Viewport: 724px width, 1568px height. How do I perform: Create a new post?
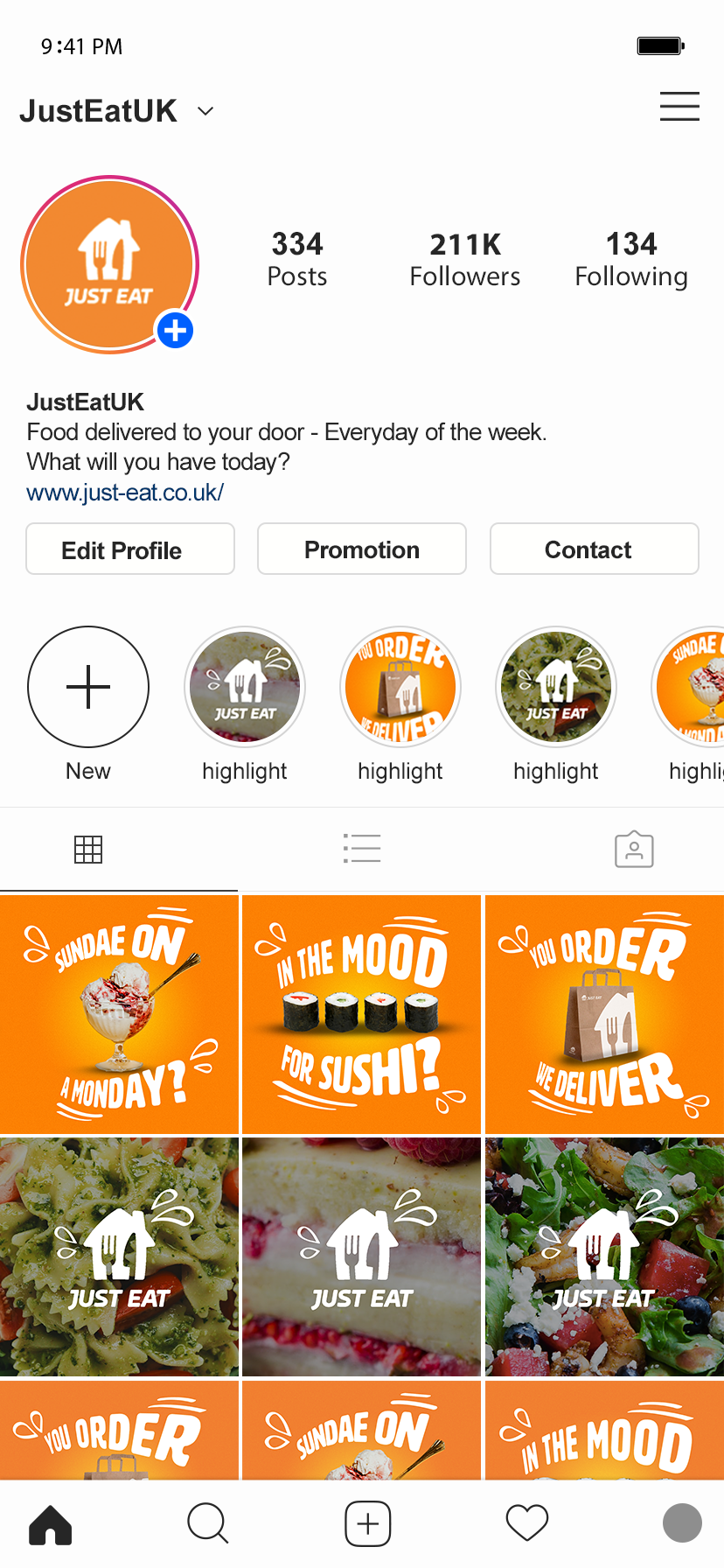[x=368, y=1524]
